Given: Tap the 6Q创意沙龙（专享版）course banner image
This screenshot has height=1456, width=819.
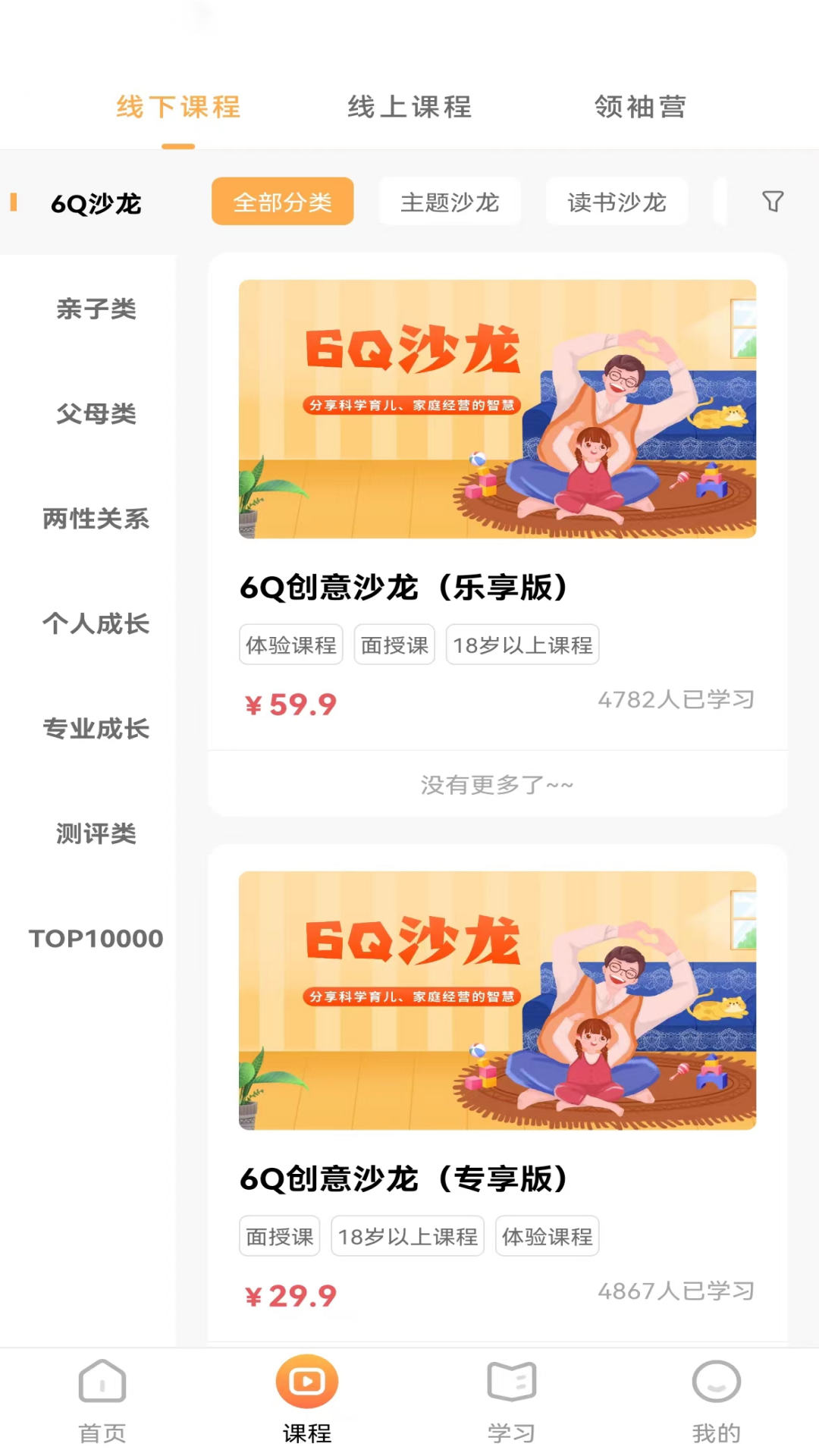Looking at the screenshot, I should [x=497, y=999].
